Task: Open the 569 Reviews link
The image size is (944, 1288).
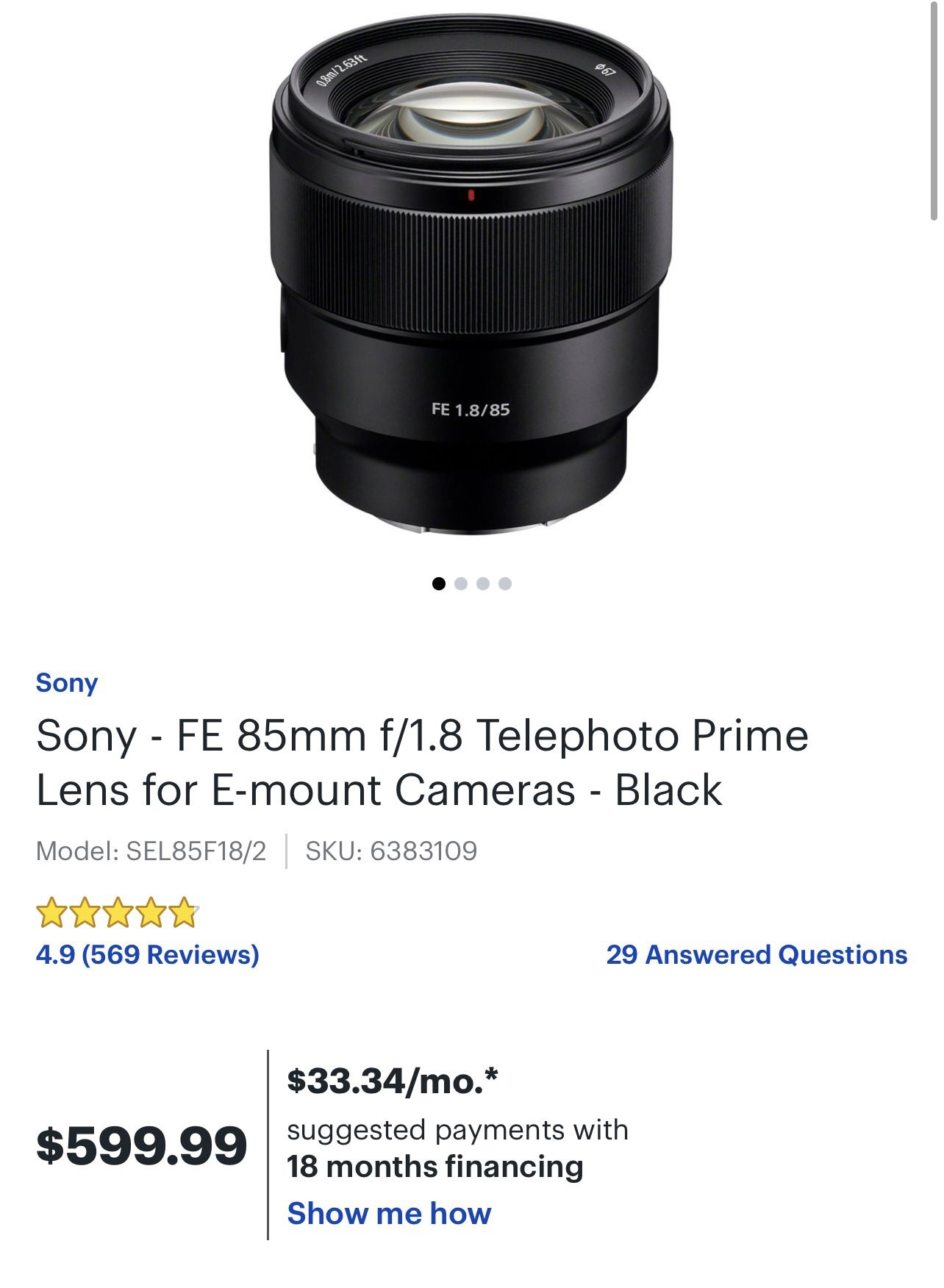Action: tap(147, 955)
